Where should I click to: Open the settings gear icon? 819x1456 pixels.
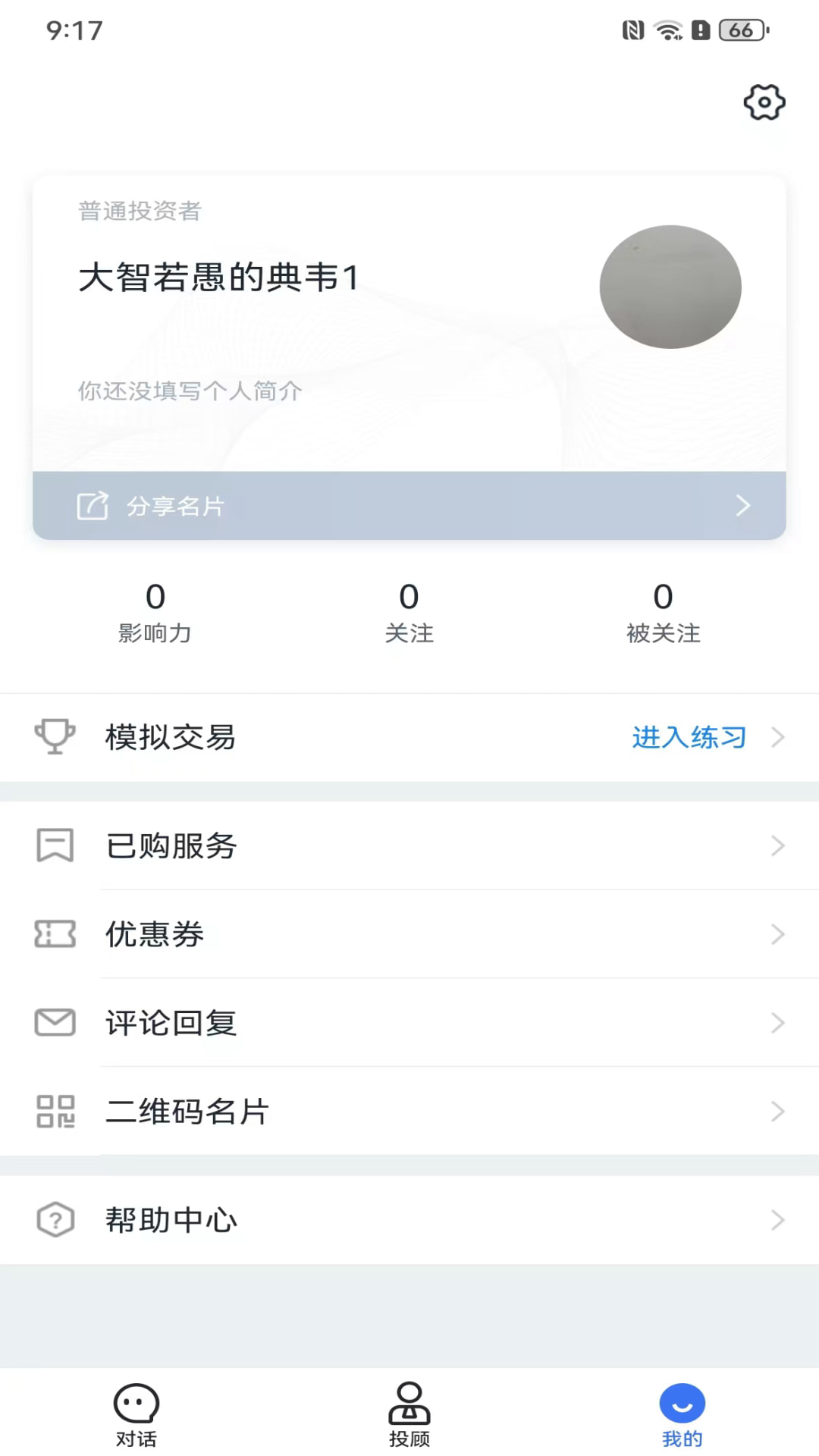coord(763,102)
